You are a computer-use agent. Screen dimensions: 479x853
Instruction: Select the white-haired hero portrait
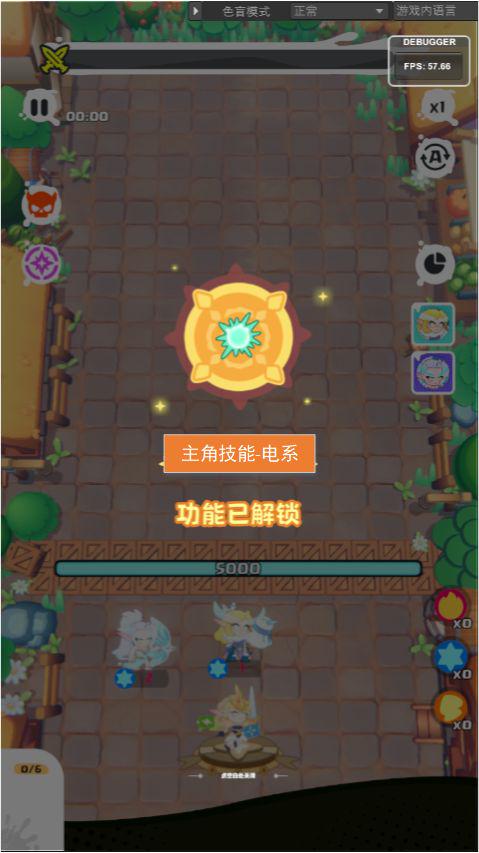[x=433, y=373]
